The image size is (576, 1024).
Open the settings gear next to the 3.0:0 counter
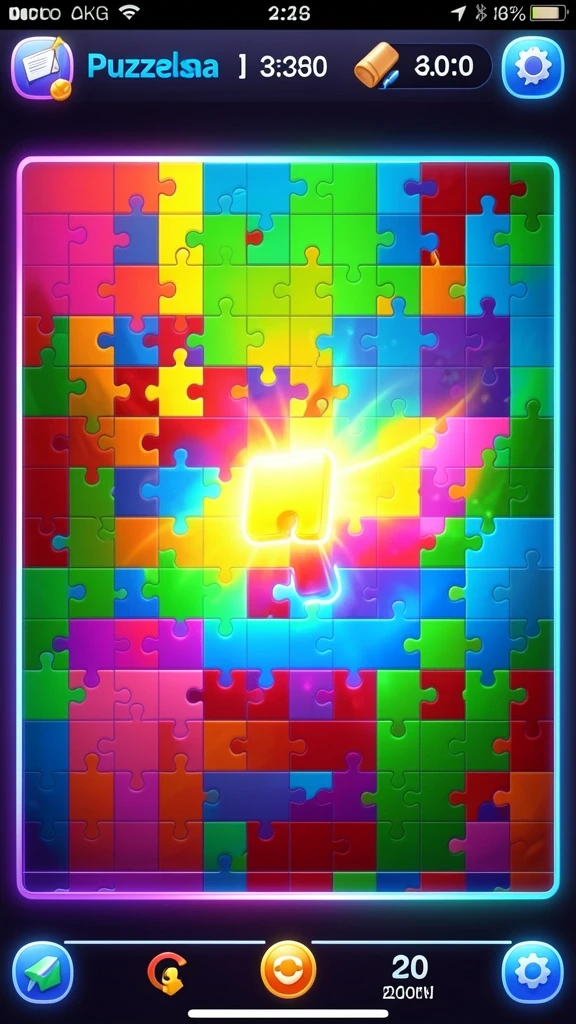(532, 67)
